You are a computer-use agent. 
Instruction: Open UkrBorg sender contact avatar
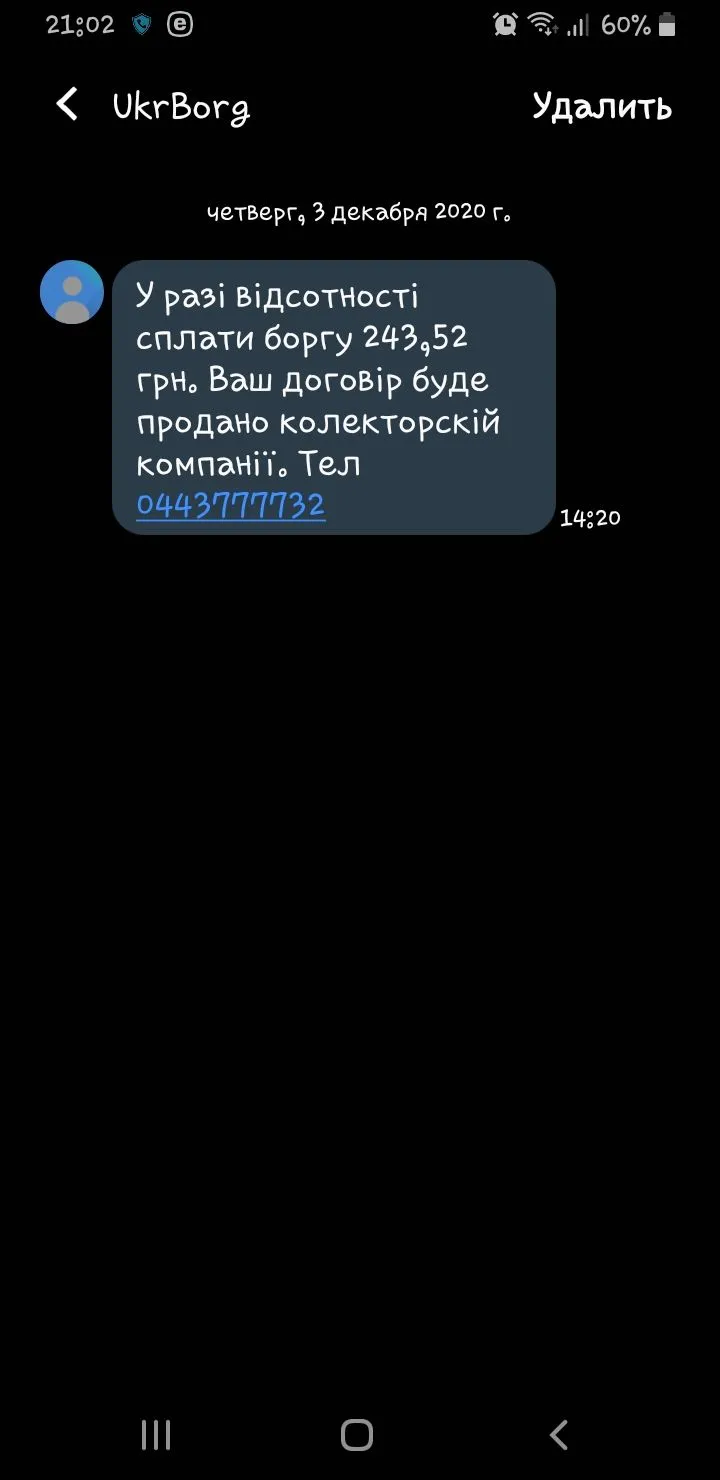coord(72,292)
